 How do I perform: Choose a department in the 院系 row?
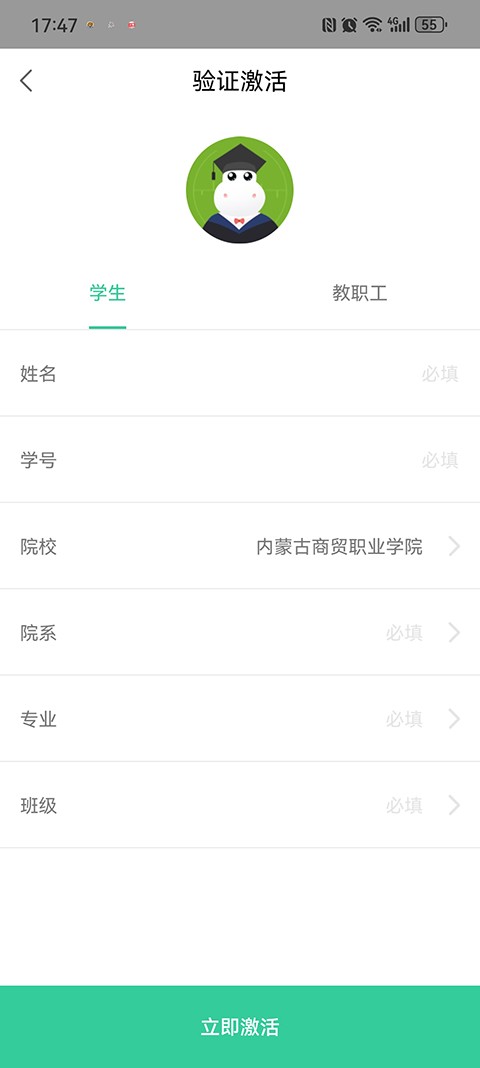point(240,633)
